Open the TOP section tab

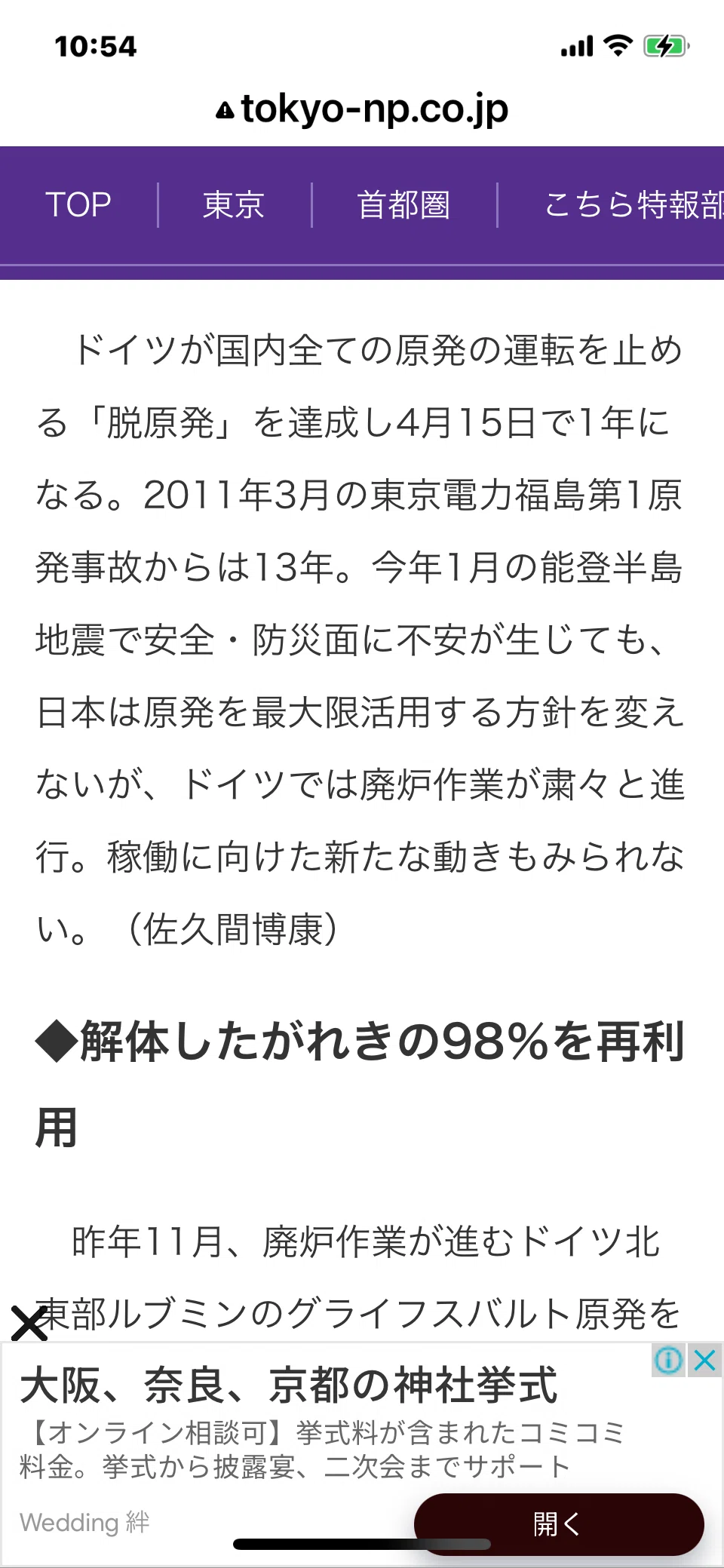(78, 204)
